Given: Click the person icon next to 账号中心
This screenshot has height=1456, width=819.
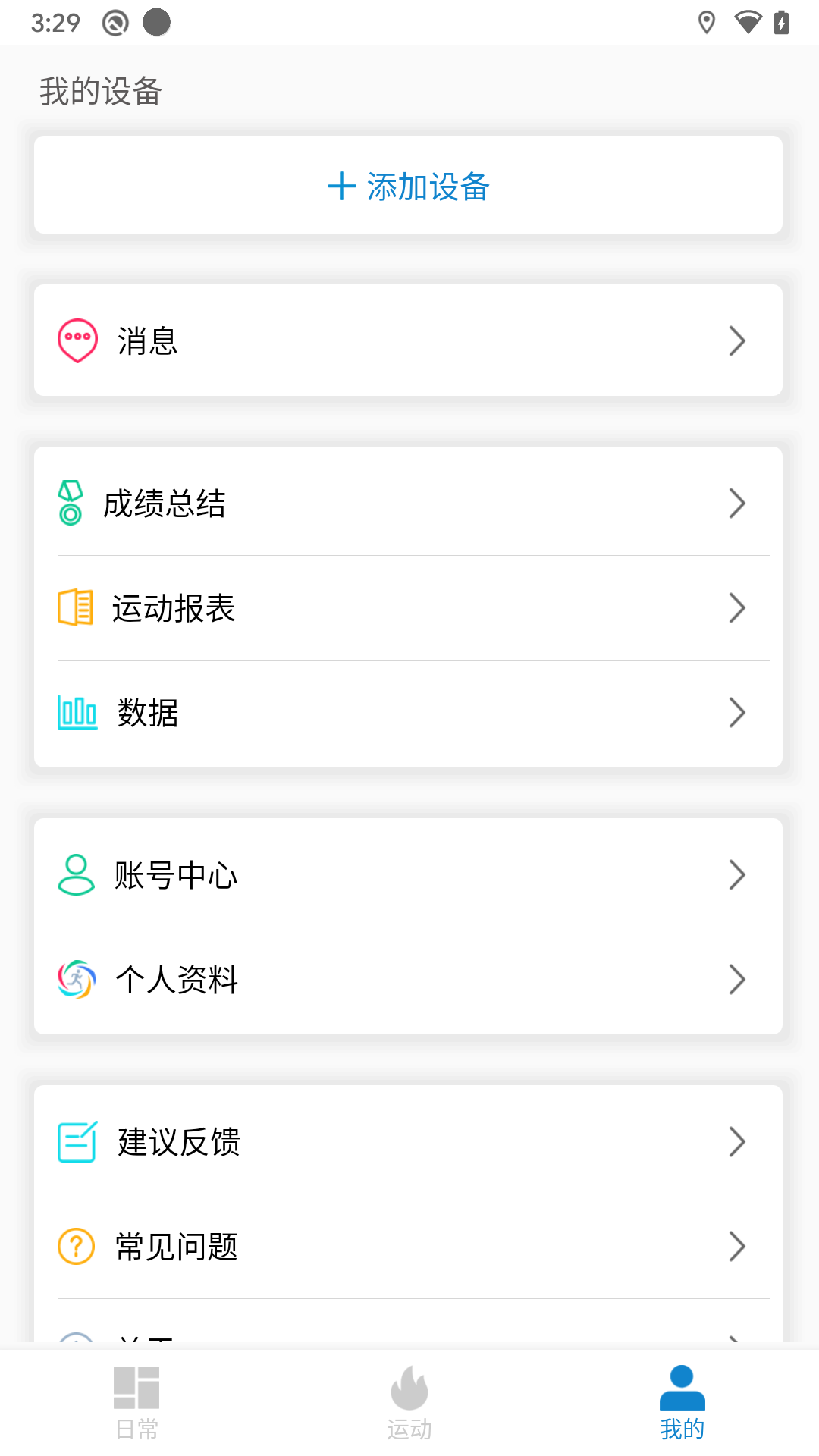Looking at the screenshot, I should (x=76, y=874).
